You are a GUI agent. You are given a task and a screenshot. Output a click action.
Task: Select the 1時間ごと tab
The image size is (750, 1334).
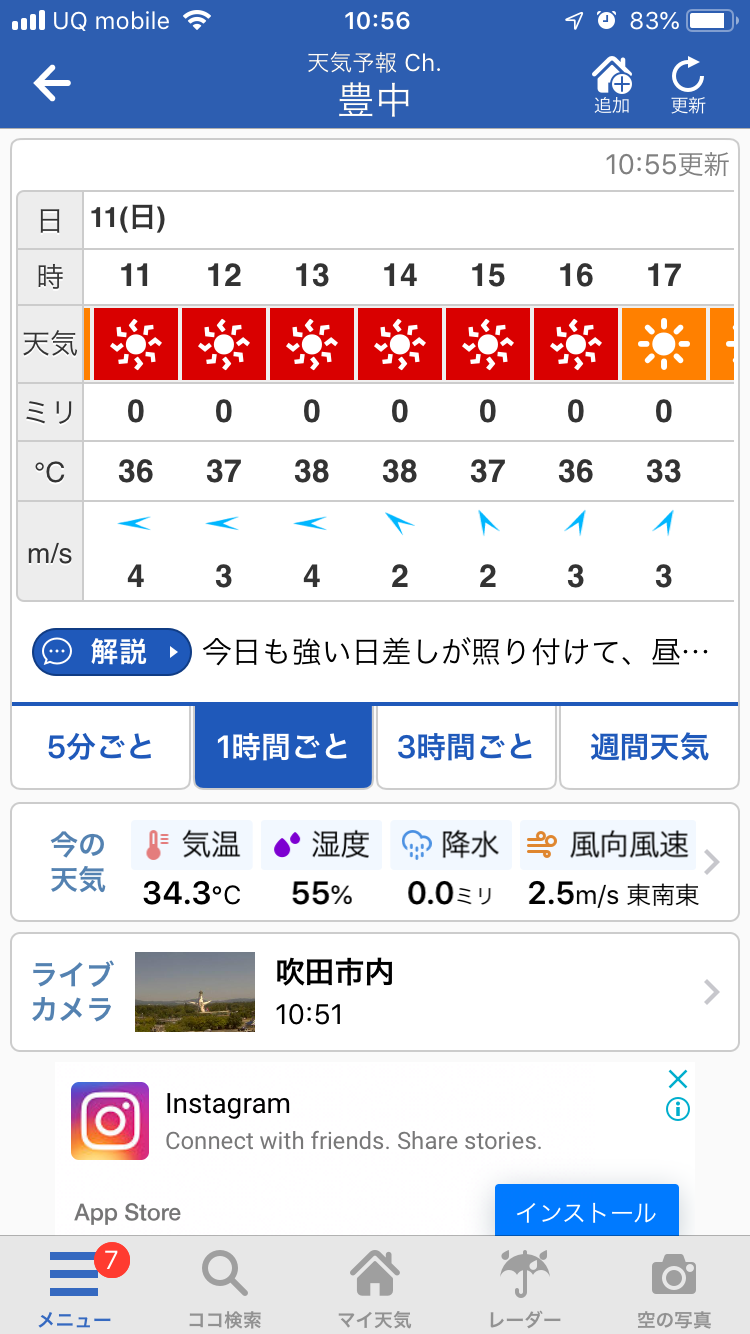pos(283,747)
